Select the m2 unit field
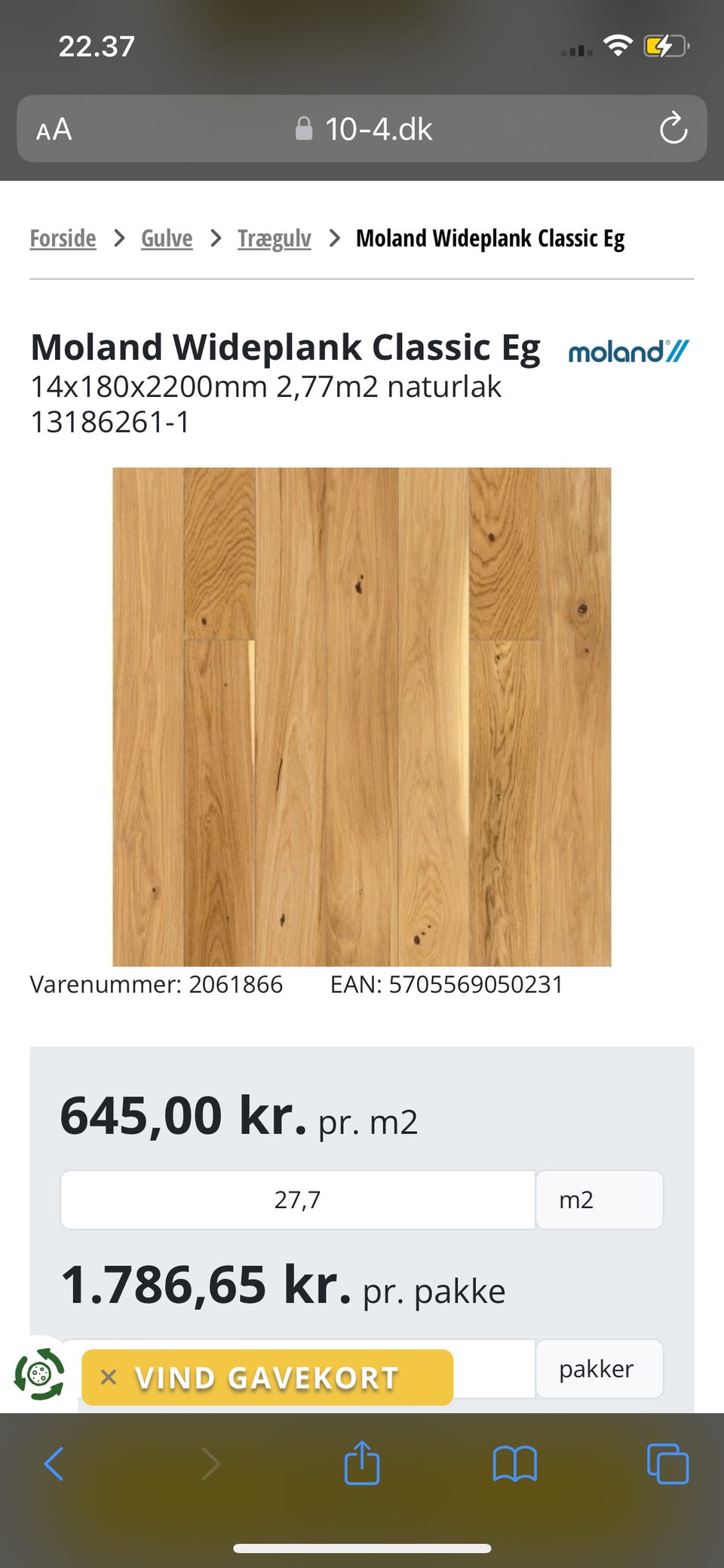This screenshot has height=1568, width=724. pos(600,1200)
